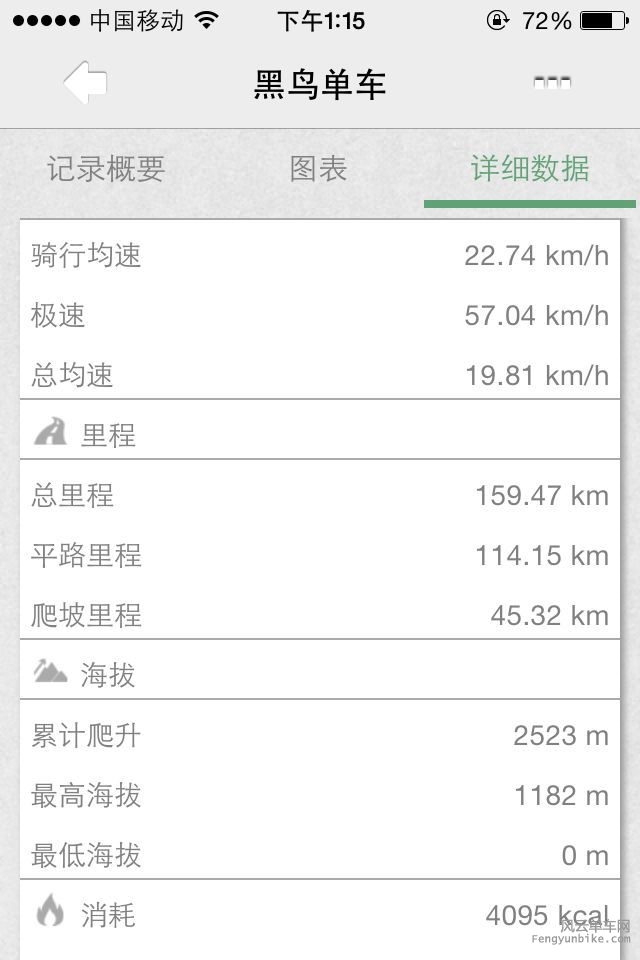
Task: Open the three-dot overflow menu
Action: pyautogui.click(x=552, y=83)
